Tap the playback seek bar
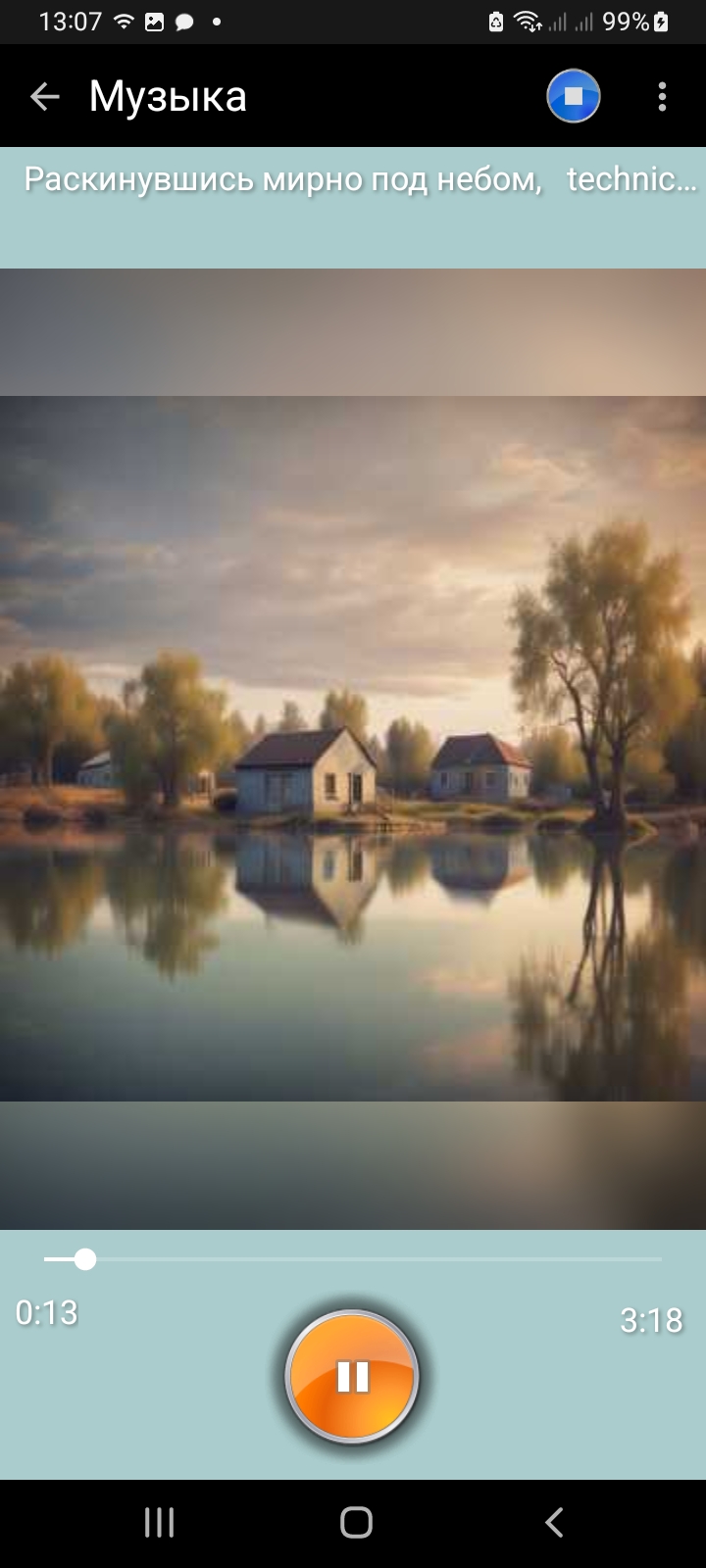This screenshot has width=706, height=1568. coord(353,1259)
